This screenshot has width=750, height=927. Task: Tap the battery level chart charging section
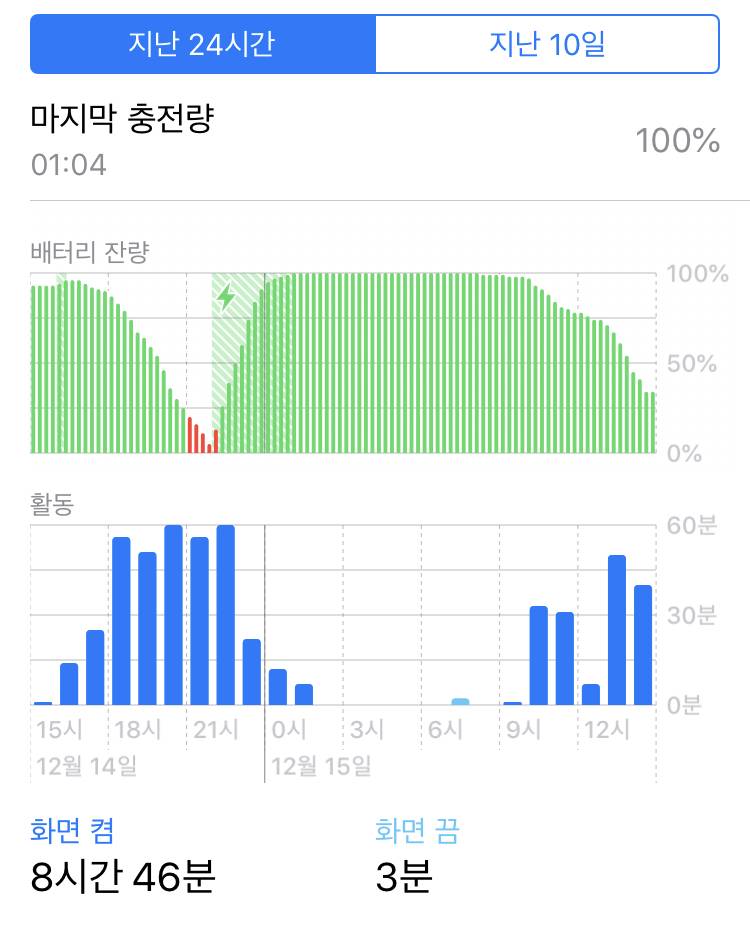(x=238, y=360)
